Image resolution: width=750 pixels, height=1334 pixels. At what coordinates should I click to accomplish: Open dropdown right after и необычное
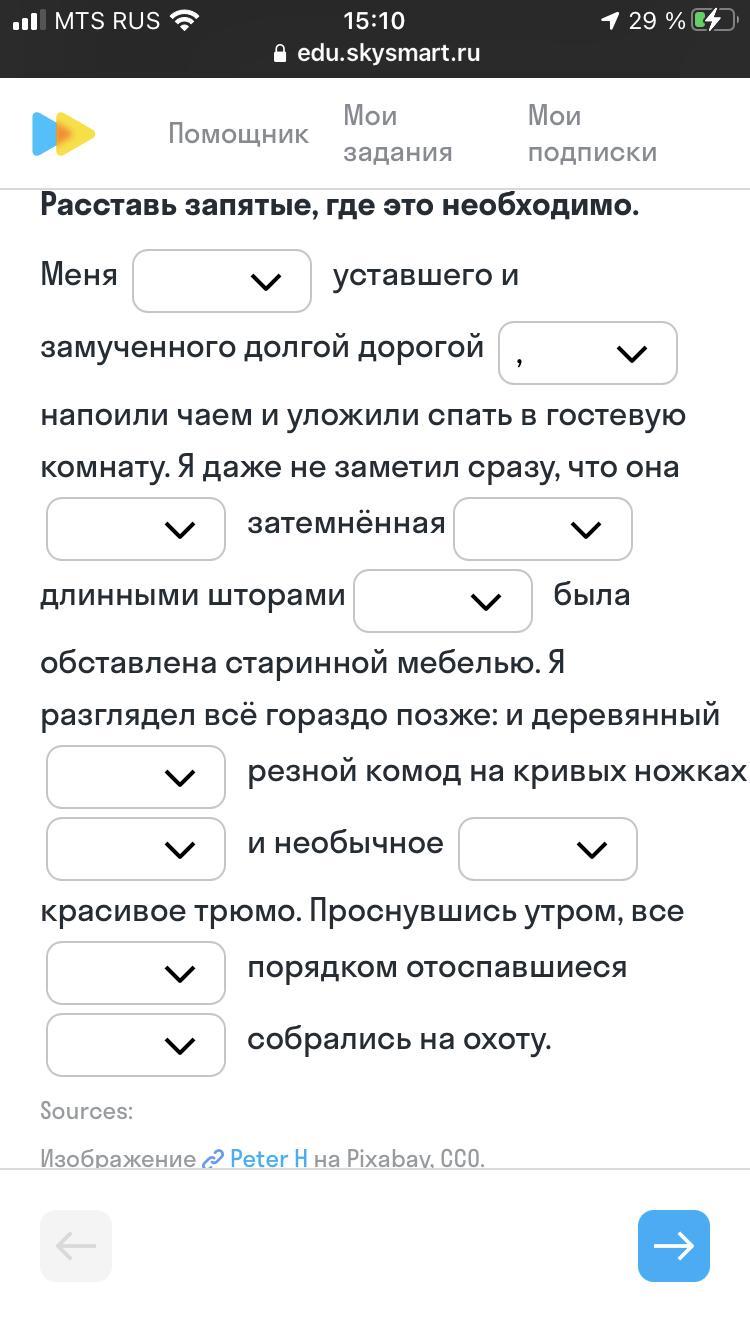548,849
